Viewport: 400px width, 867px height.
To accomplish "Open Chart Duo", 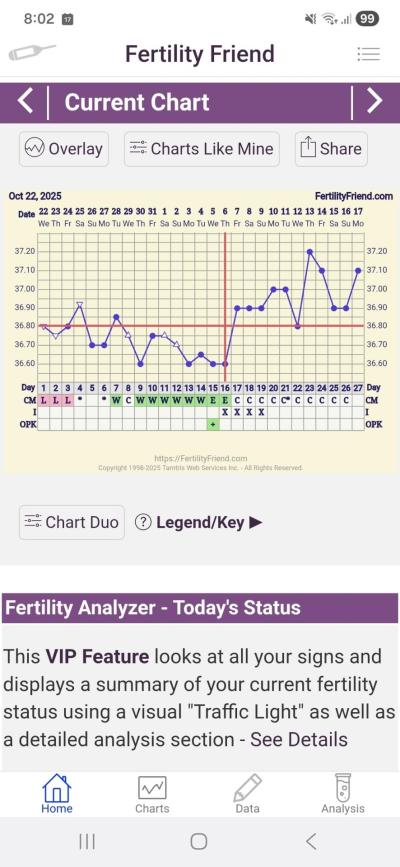I will pos(72,522).
